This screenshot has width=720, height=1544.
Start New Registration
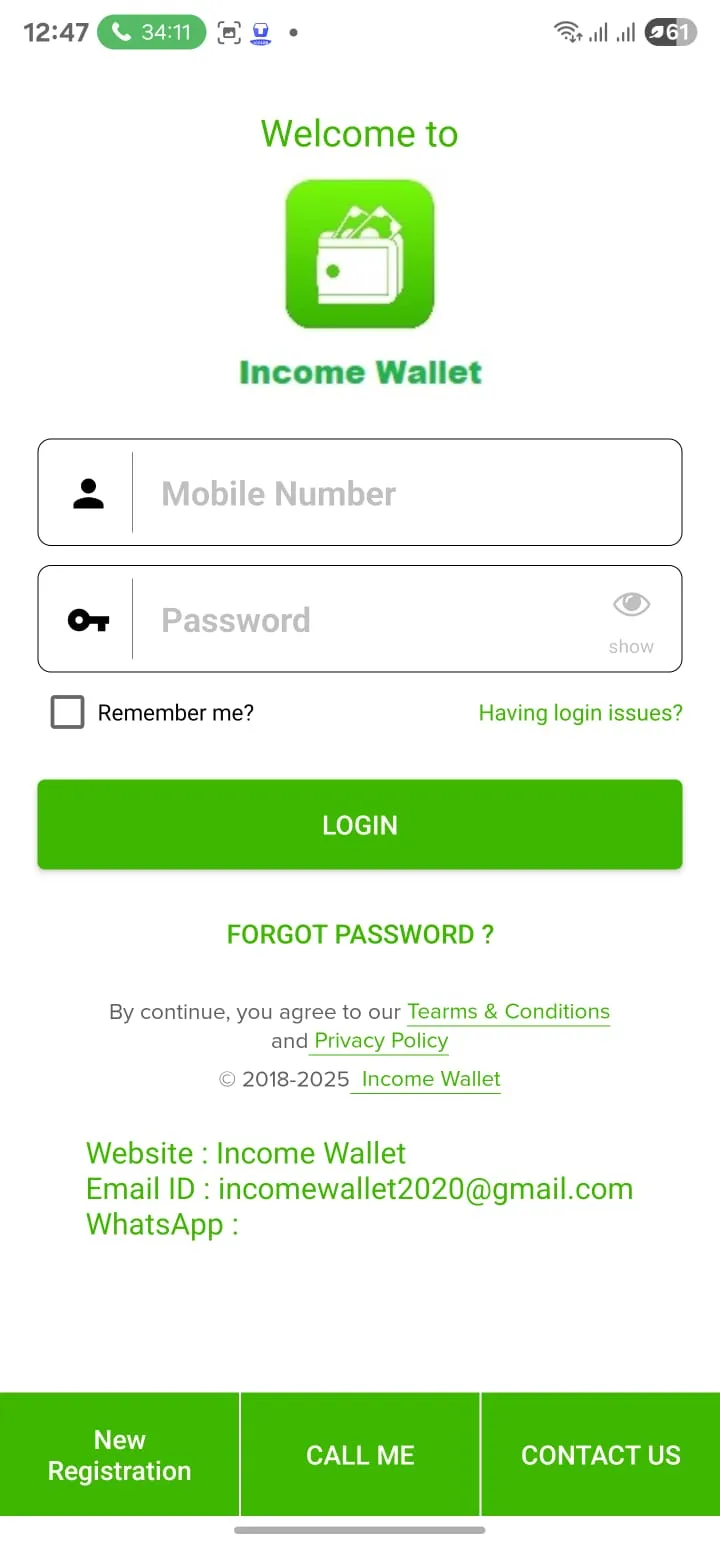pyautogui.click(x=119, y=1455)
